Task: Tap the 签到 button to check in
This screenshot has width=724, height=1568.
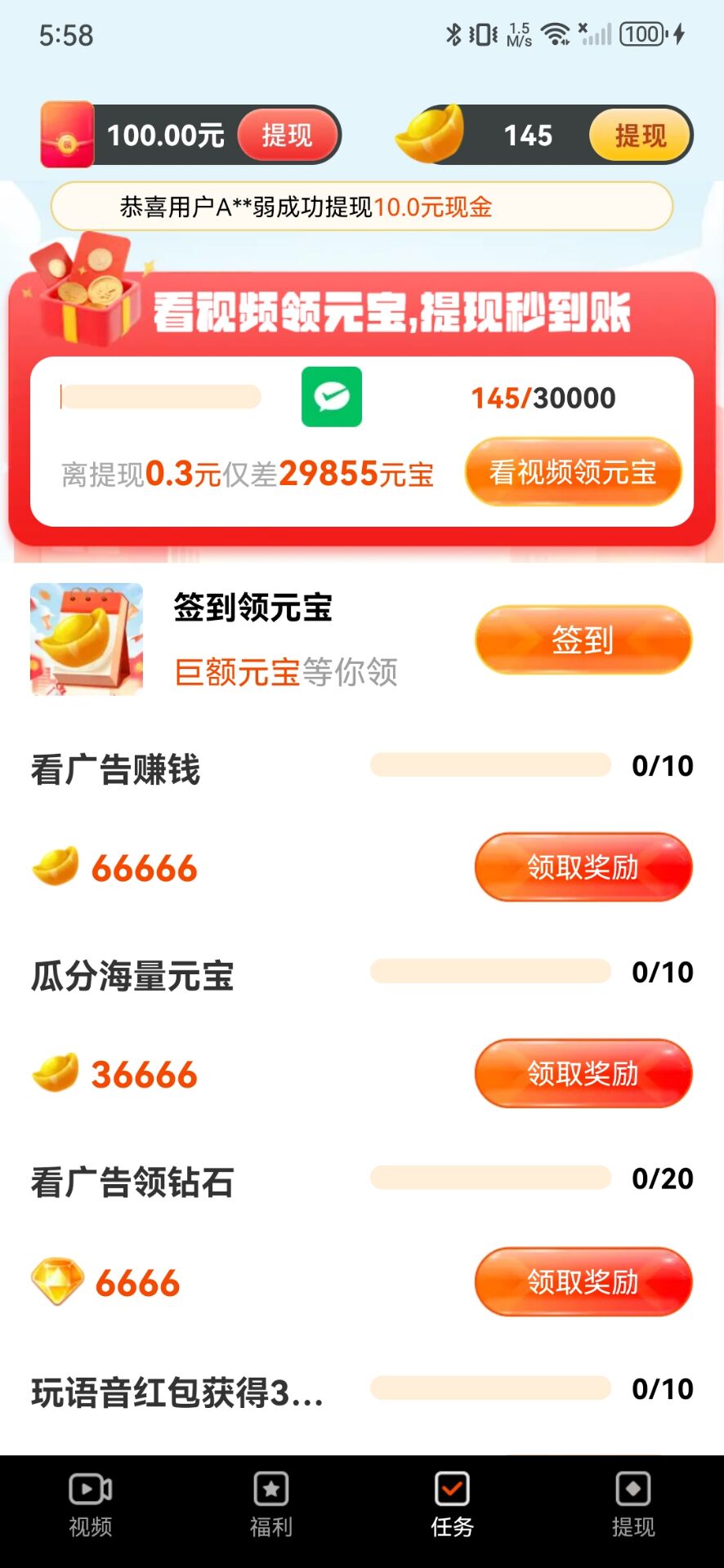Action: [x=583, y=639]
